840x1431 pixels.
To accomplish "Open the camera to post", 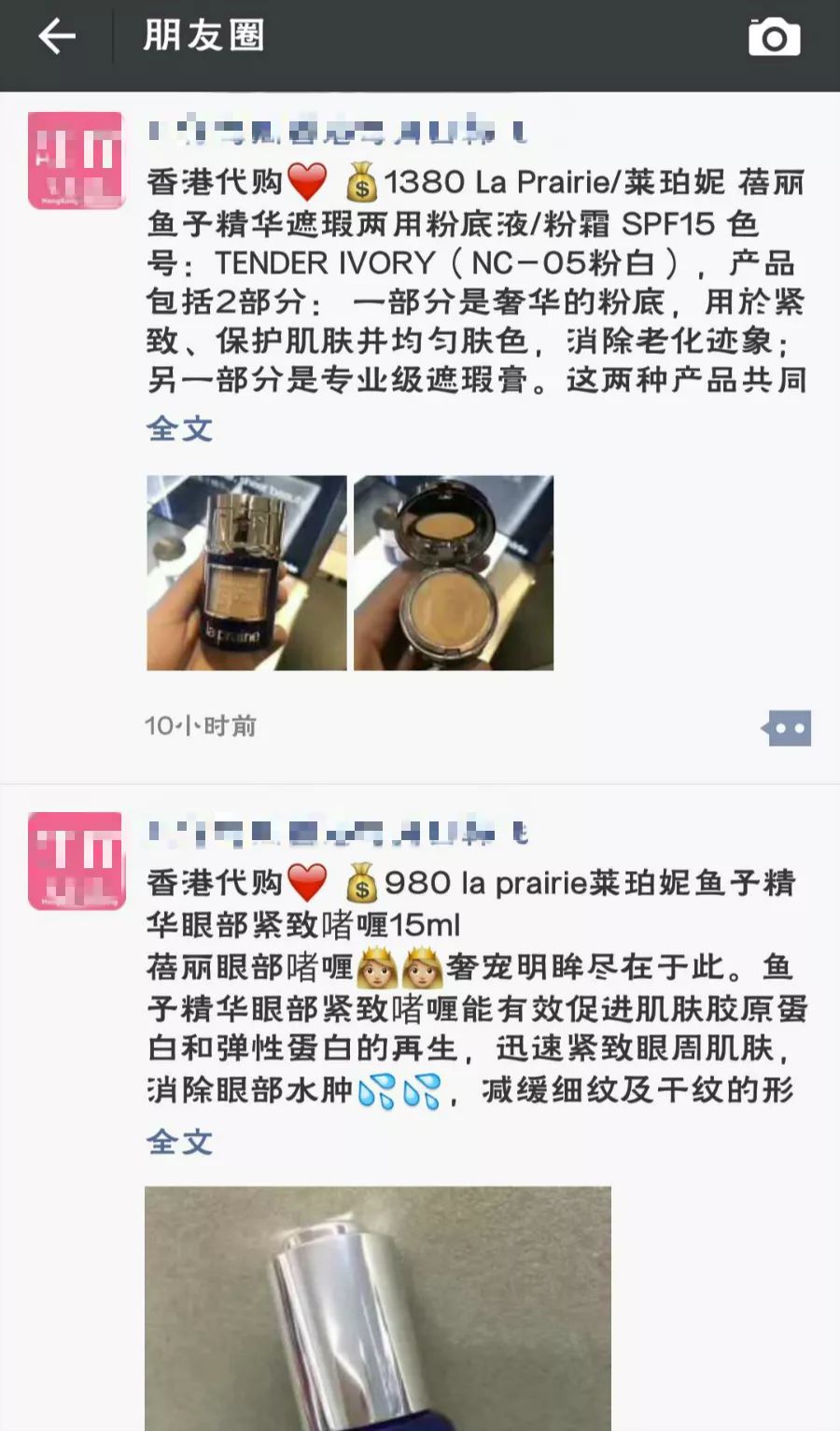I will (774, 38).
